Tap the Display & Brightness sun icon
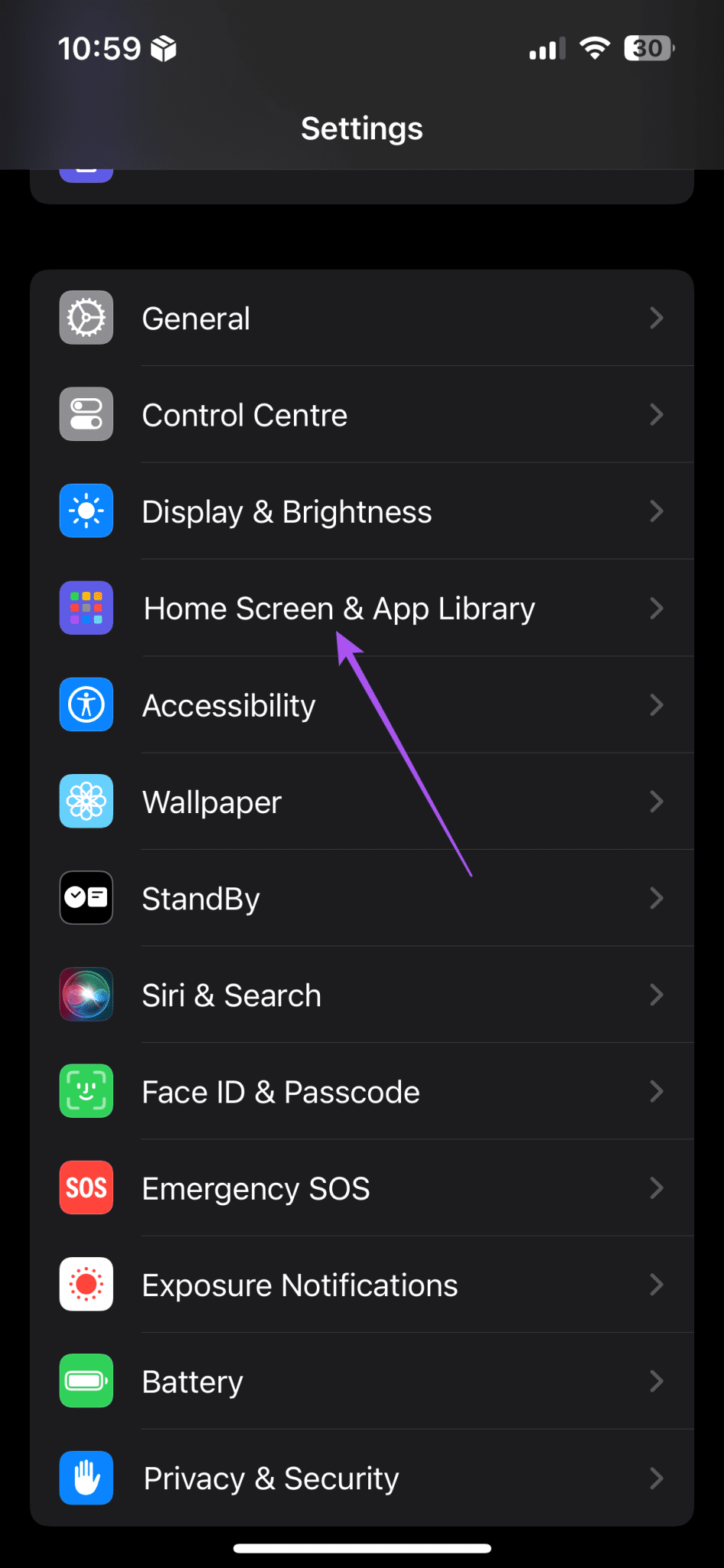Screen dimensions: 724x1568 coord(86,511)
